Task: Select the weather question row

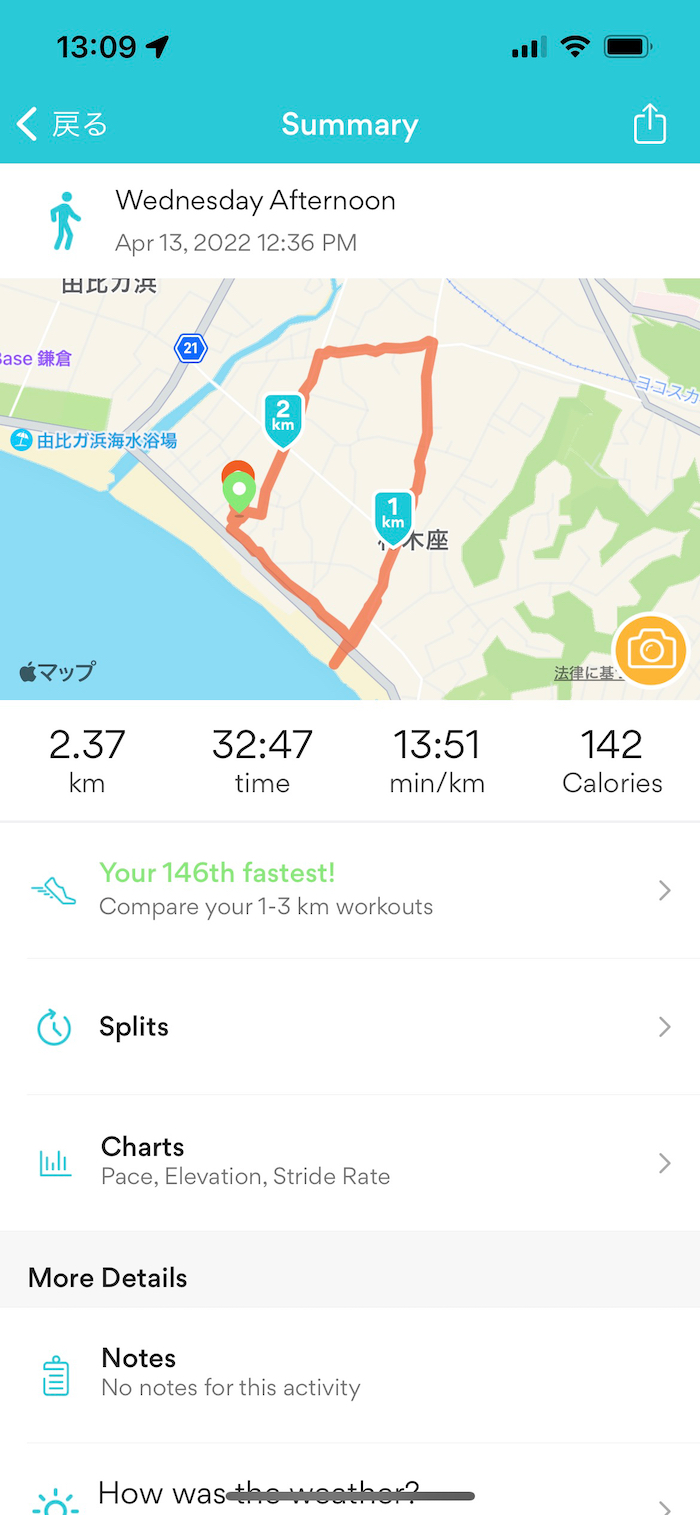Action: coord(350,1480)
